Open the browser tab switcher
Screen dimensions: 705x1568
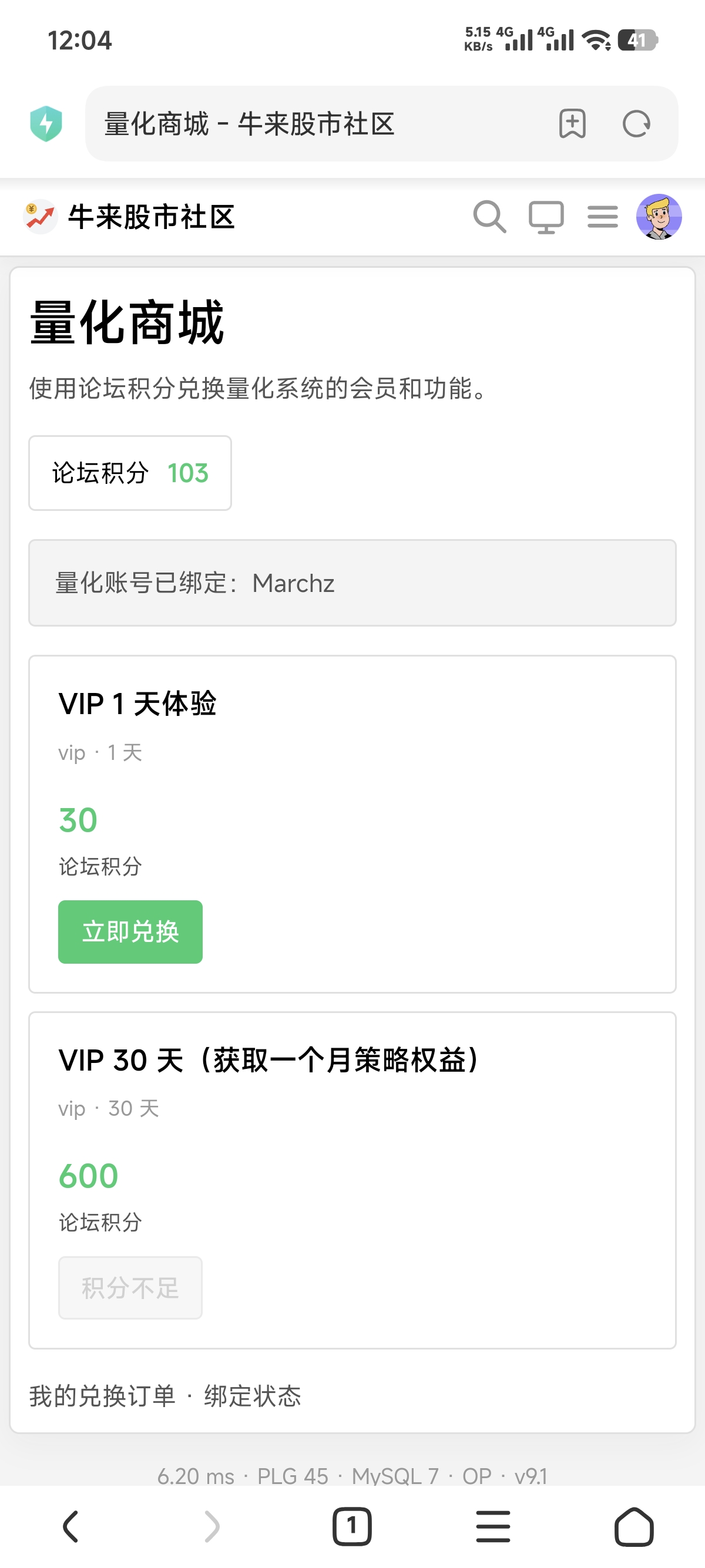tap(352, 1527)
